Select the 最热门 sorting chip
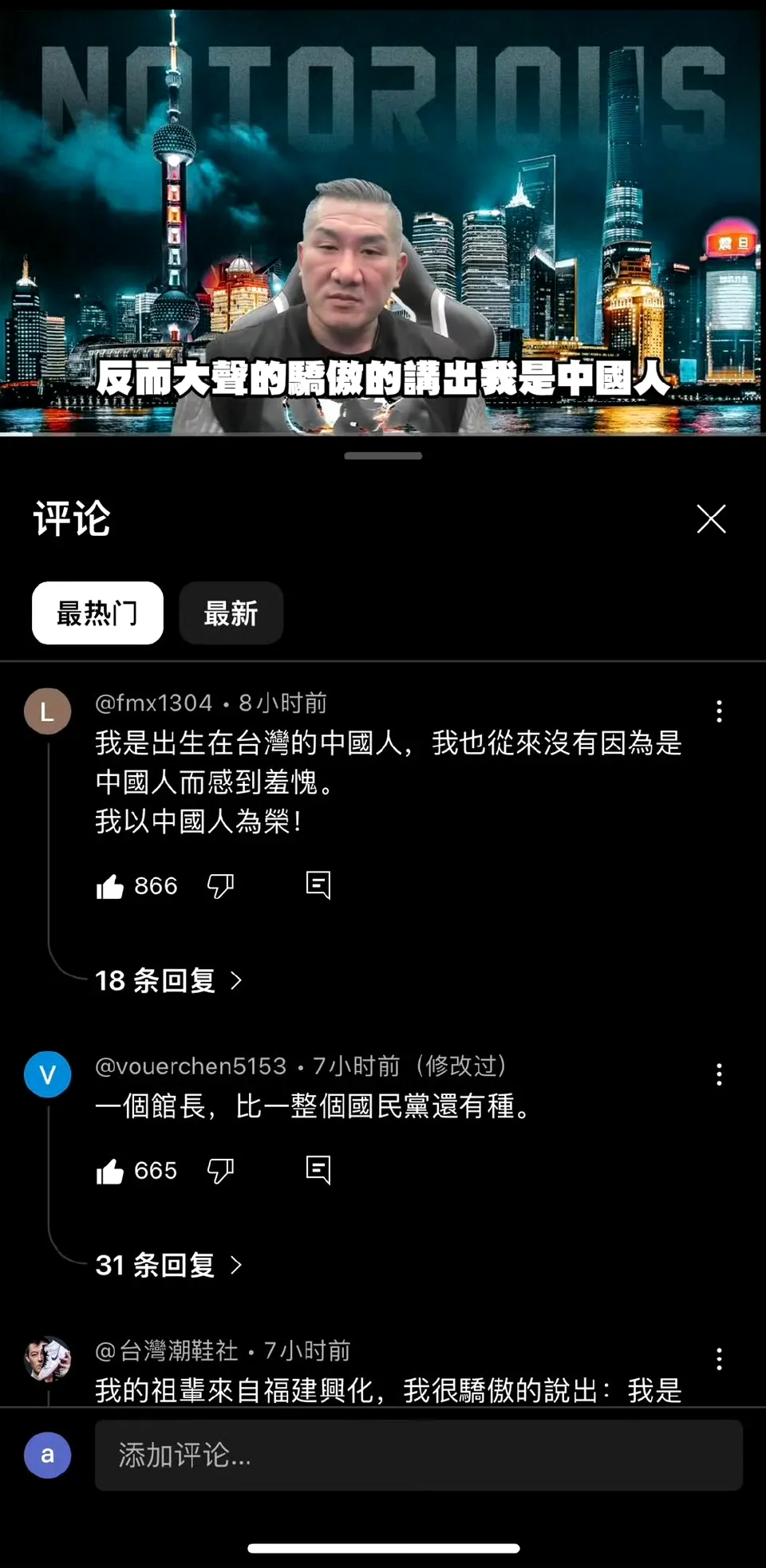 97,613
